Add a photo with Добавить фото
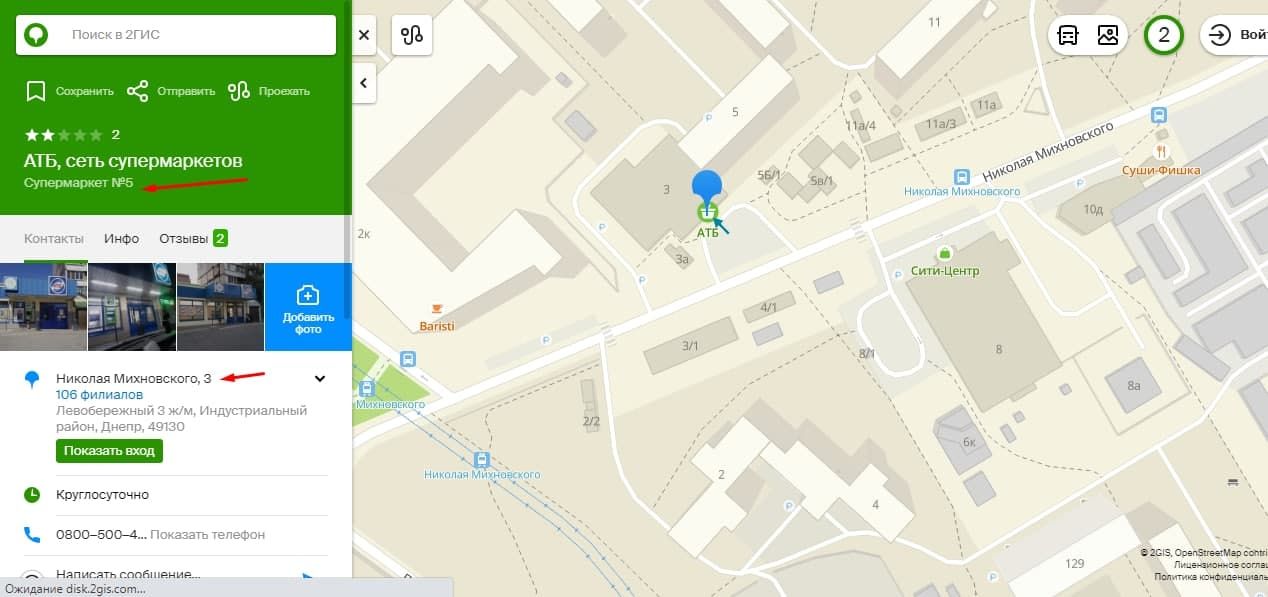Viewport: 1268px width, 597px height. coord(308,307)
